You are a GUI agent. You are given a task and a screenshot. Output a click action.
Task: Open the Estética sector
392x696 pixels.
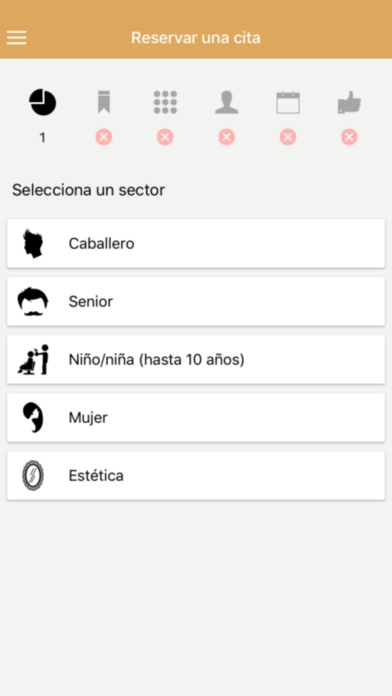196,475
